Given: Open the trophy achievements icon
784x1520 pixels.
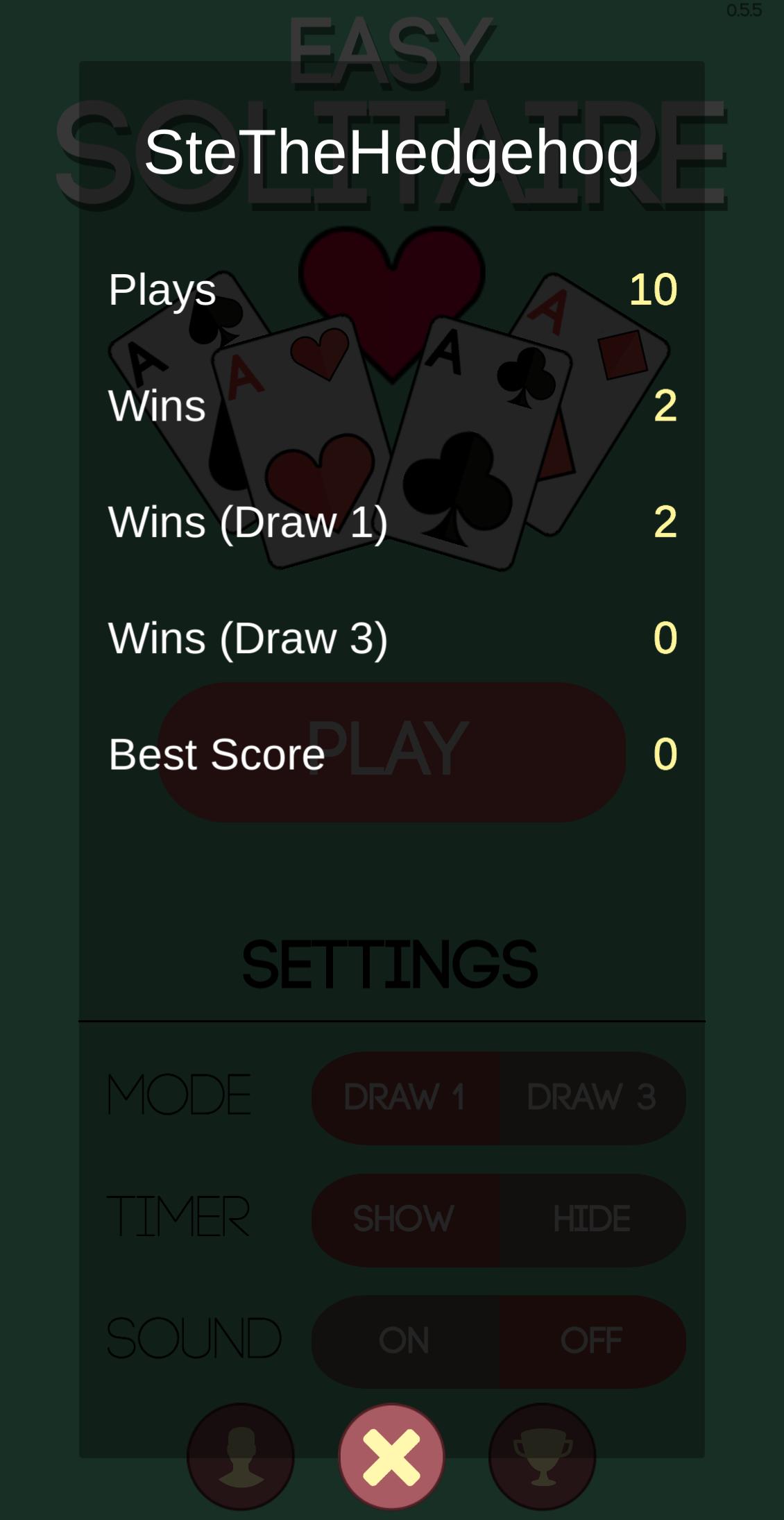Looking at the screenshot, I should tap(543, 1458).
